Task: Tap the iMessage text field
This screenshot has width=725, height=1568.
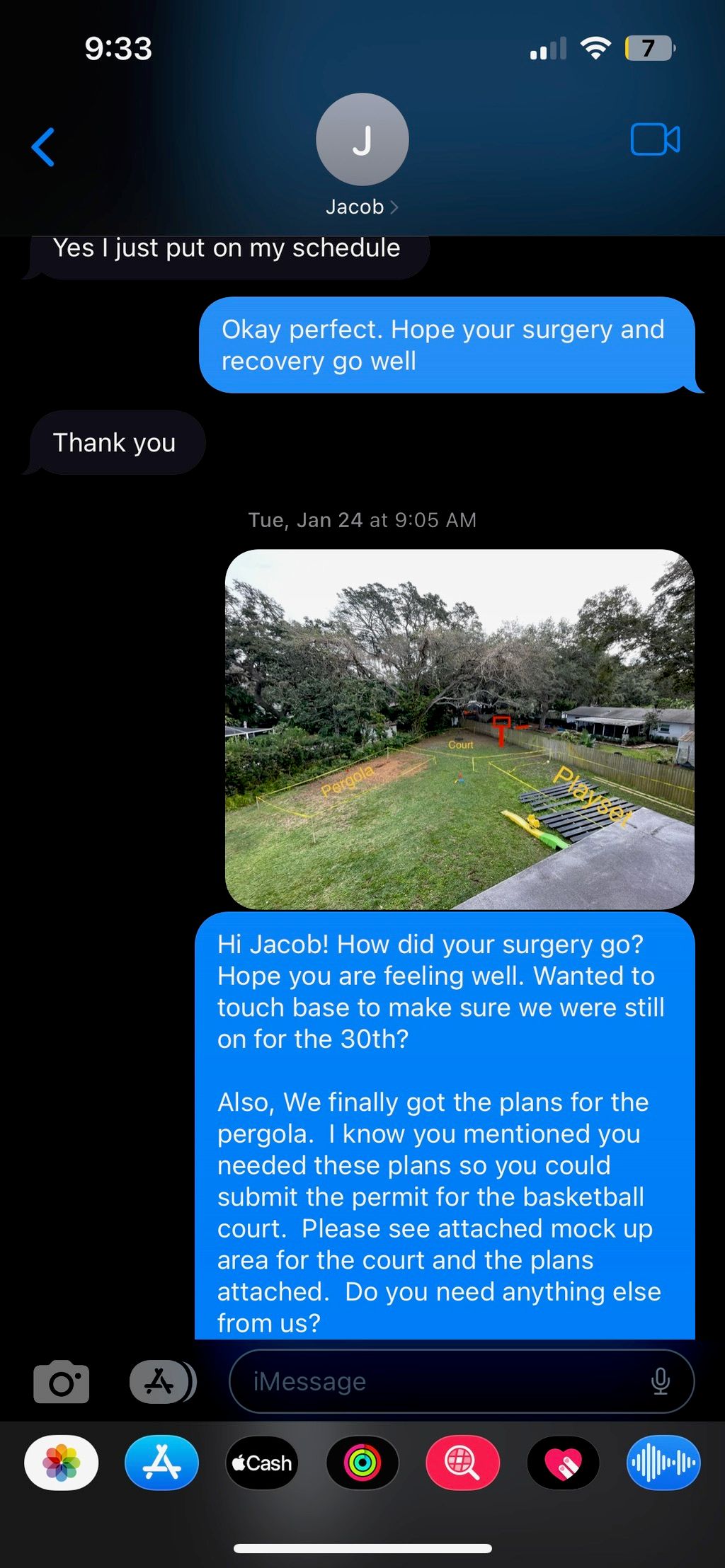Action: (446, 1381)
